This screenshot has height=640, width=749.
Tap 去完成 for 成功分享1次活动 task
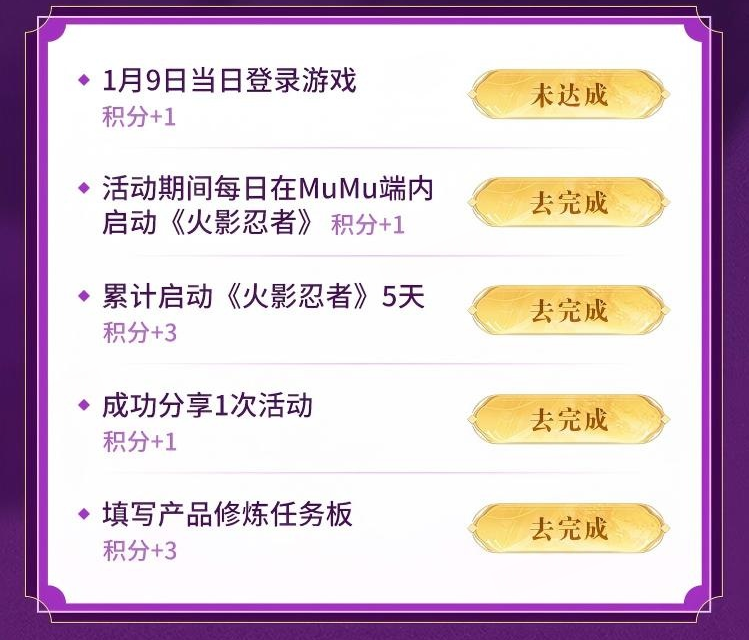click(x=568, y=420)
